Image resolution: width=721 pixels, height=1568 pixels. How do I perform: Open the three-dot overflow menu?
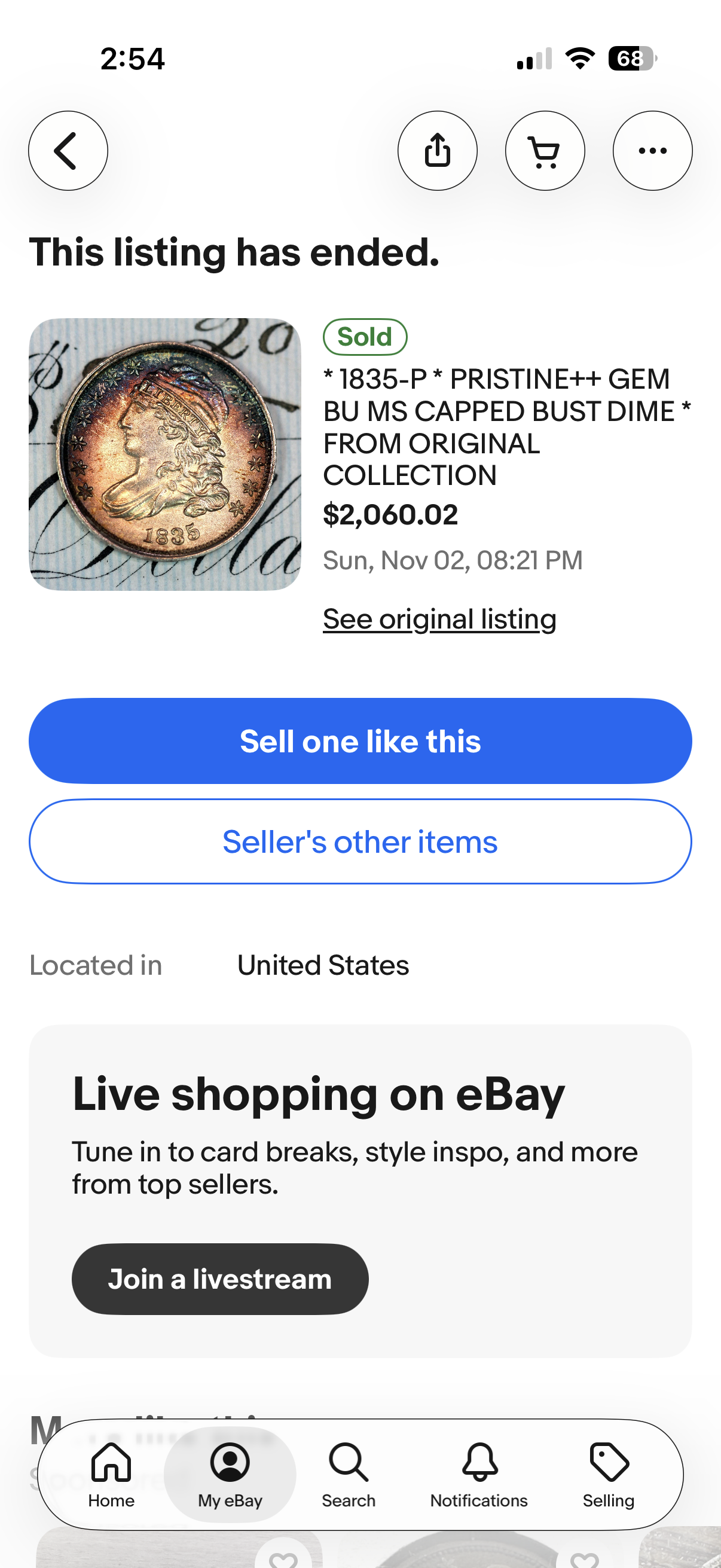(652, 150)
